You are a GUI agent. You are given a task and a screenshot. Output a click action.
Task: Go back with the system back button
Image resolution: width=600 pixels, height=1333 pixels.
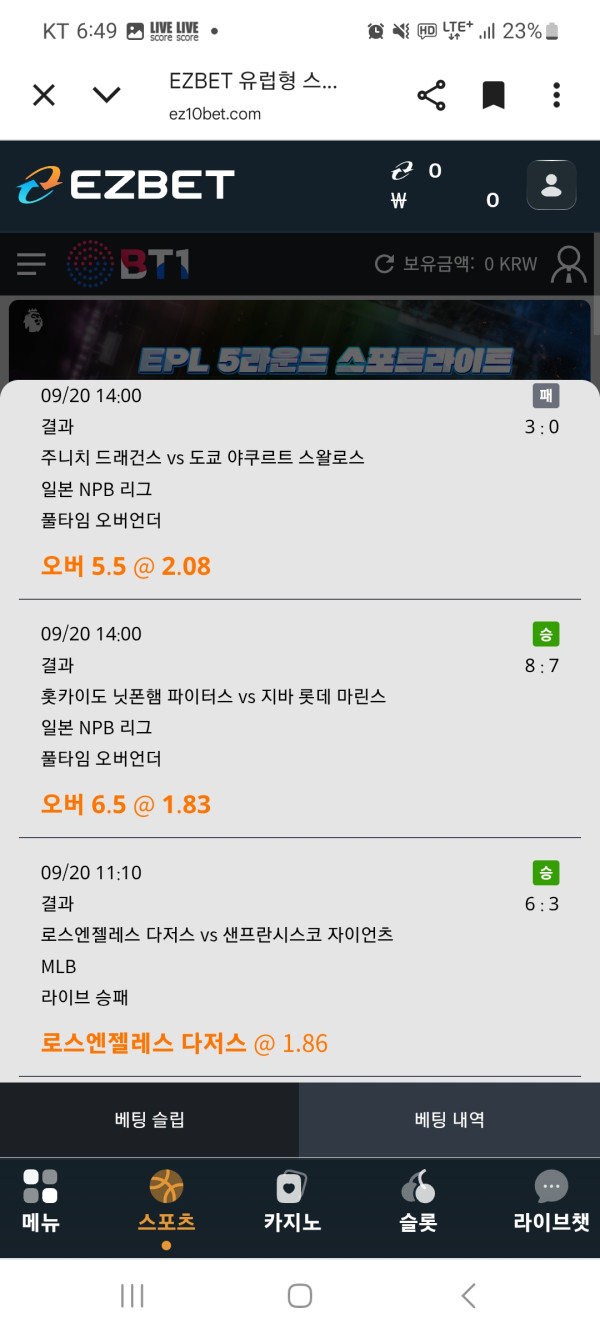point(468,1296)
